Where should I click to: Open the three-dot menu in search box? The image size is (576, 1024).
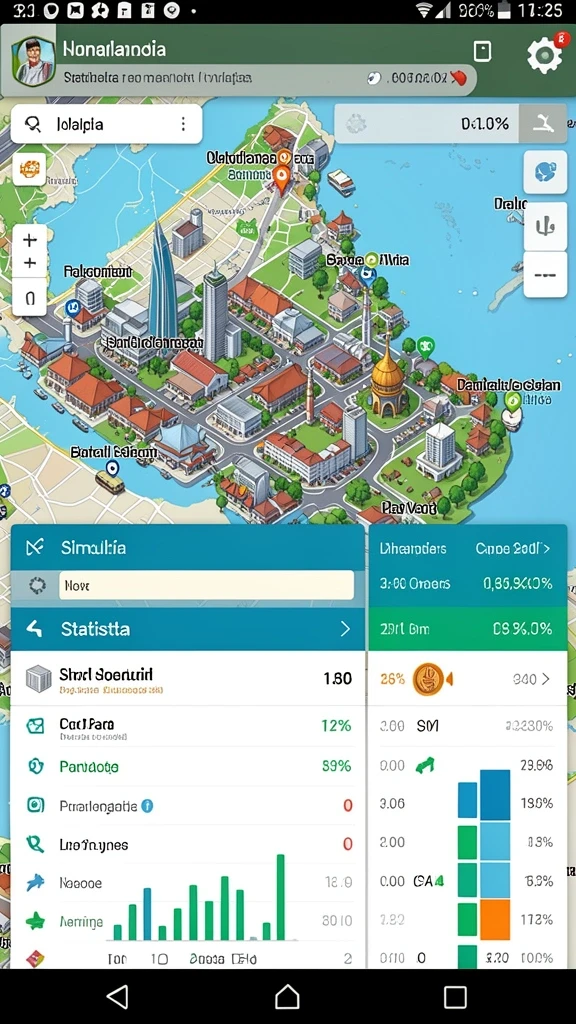184,124
